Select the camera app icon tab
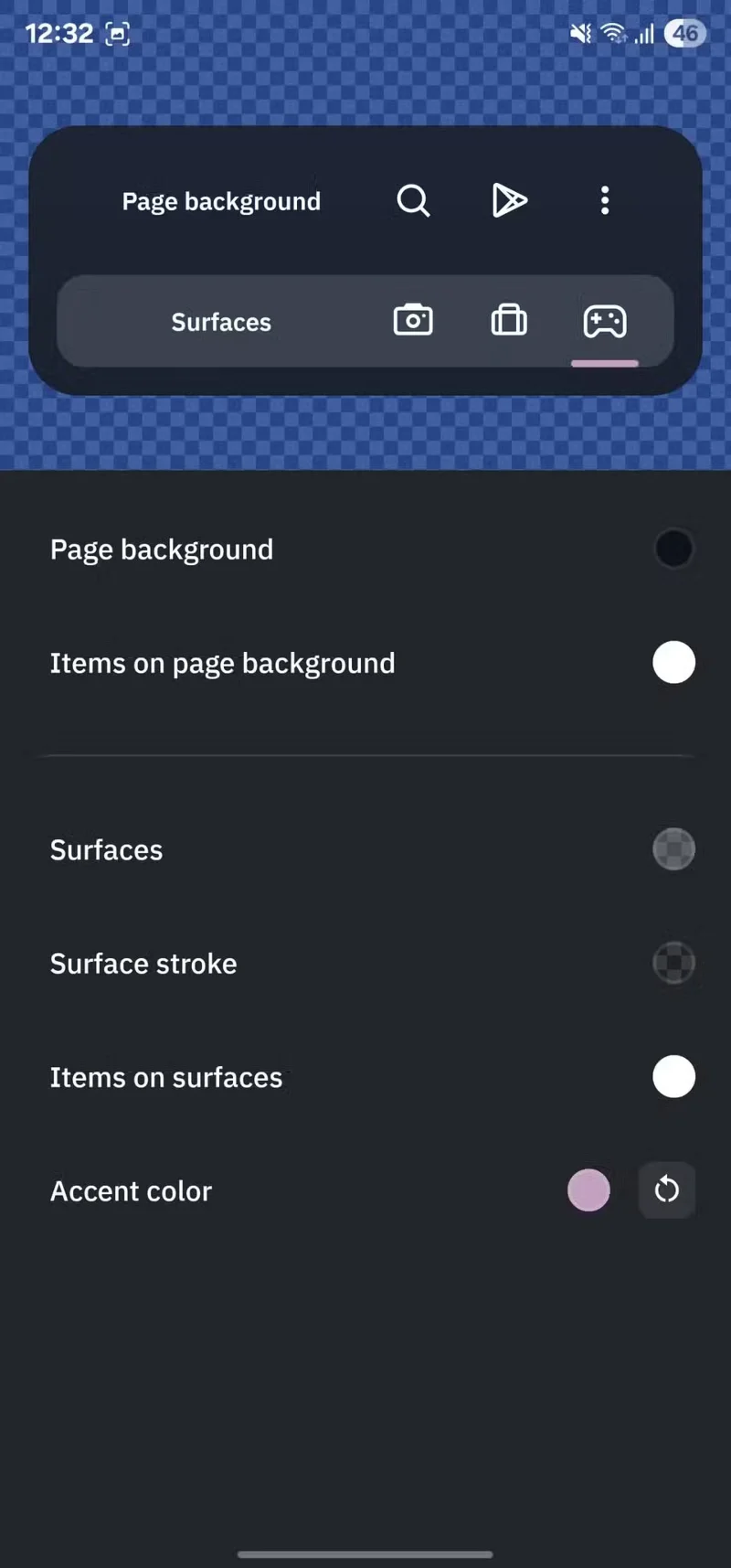 click(x=412, y=321)
